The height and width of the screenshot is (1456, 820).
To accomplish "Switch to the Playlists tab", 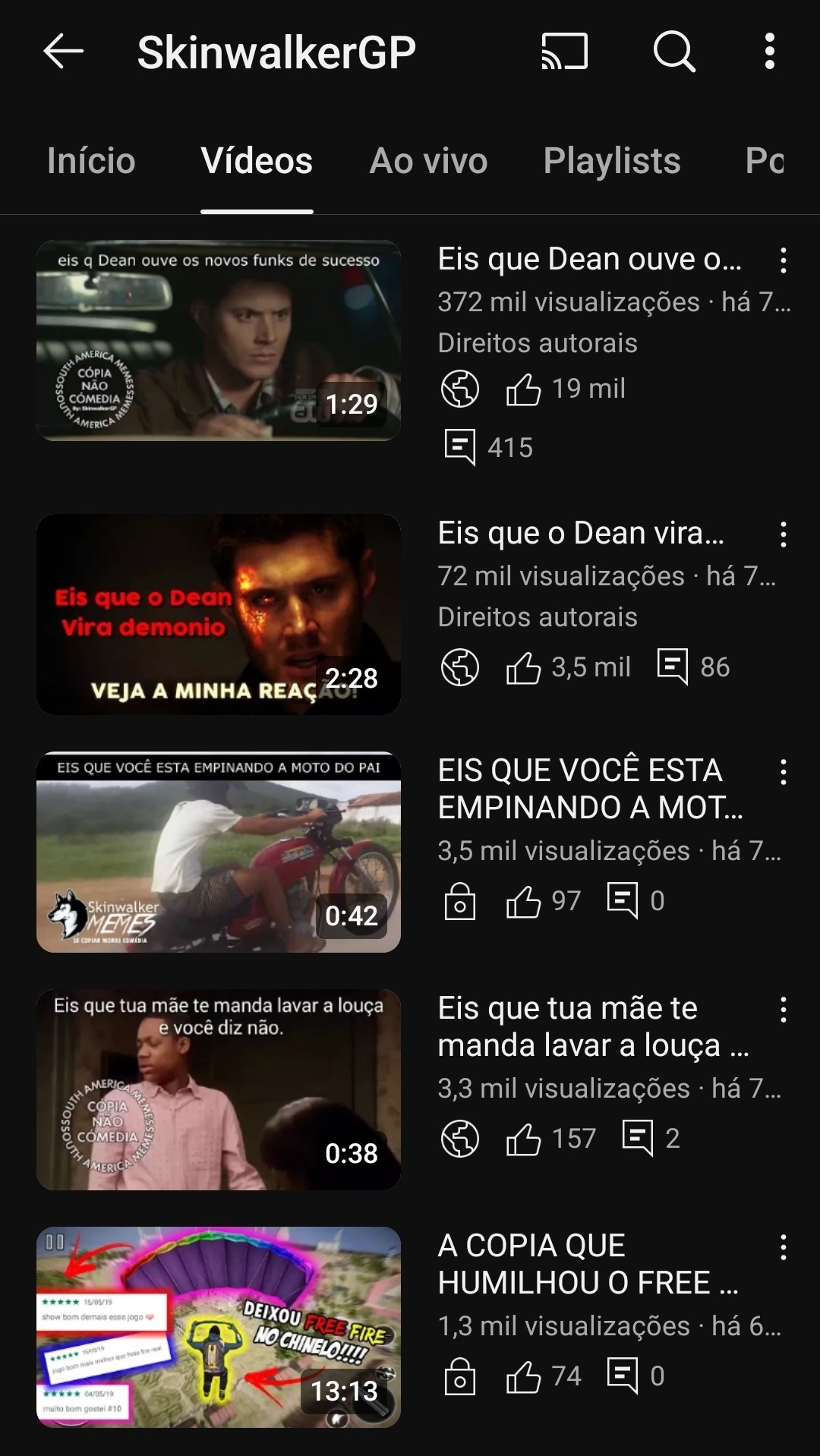I will 612,161.
